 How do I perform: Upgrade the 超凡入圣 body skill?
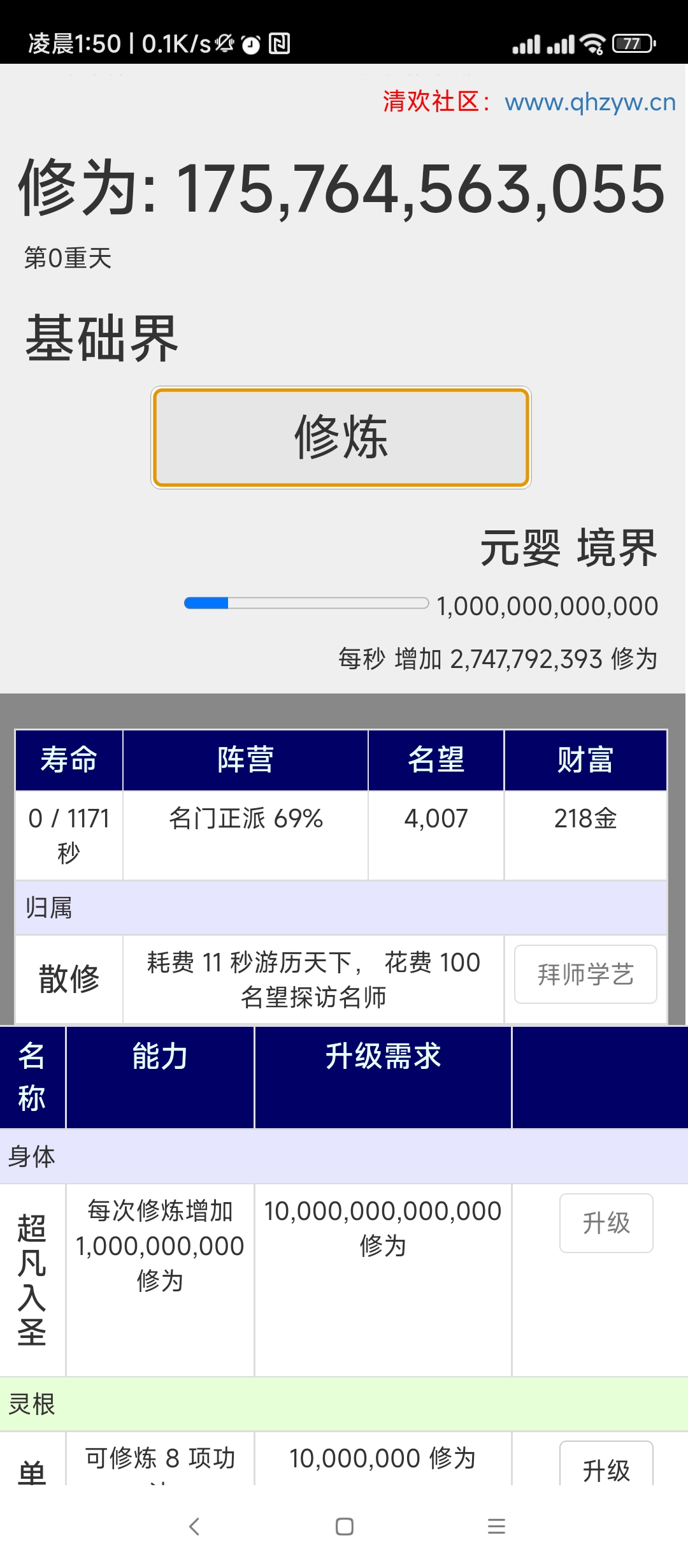pos(606,1223)
